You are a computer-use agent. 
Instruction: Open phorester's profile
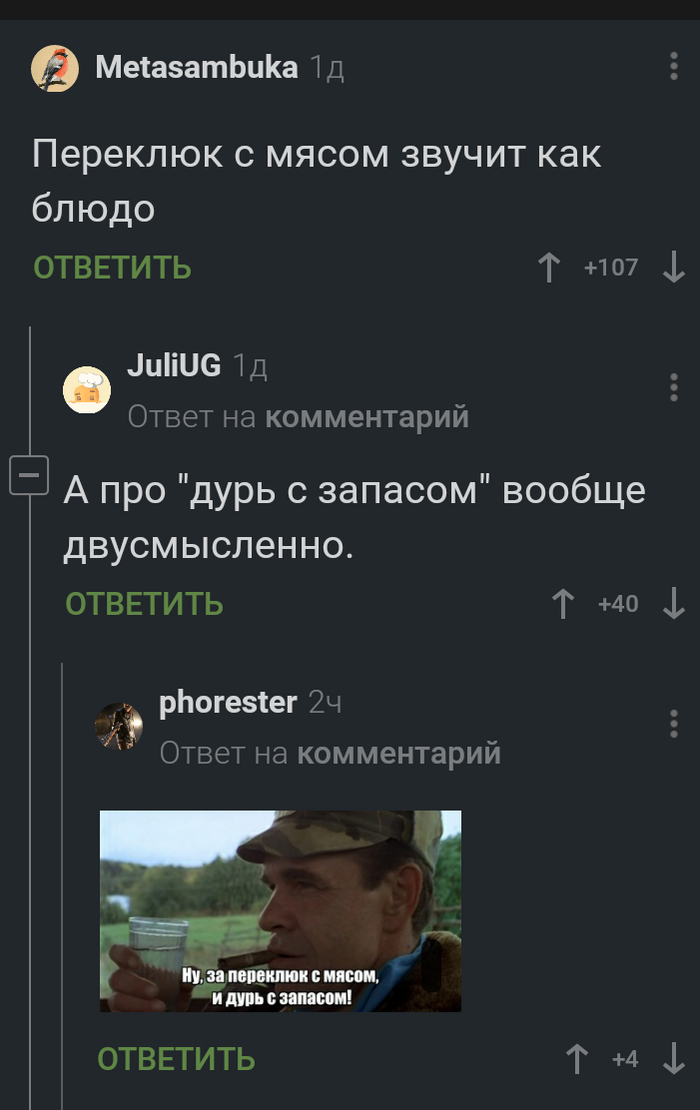(x=228, y=702)
